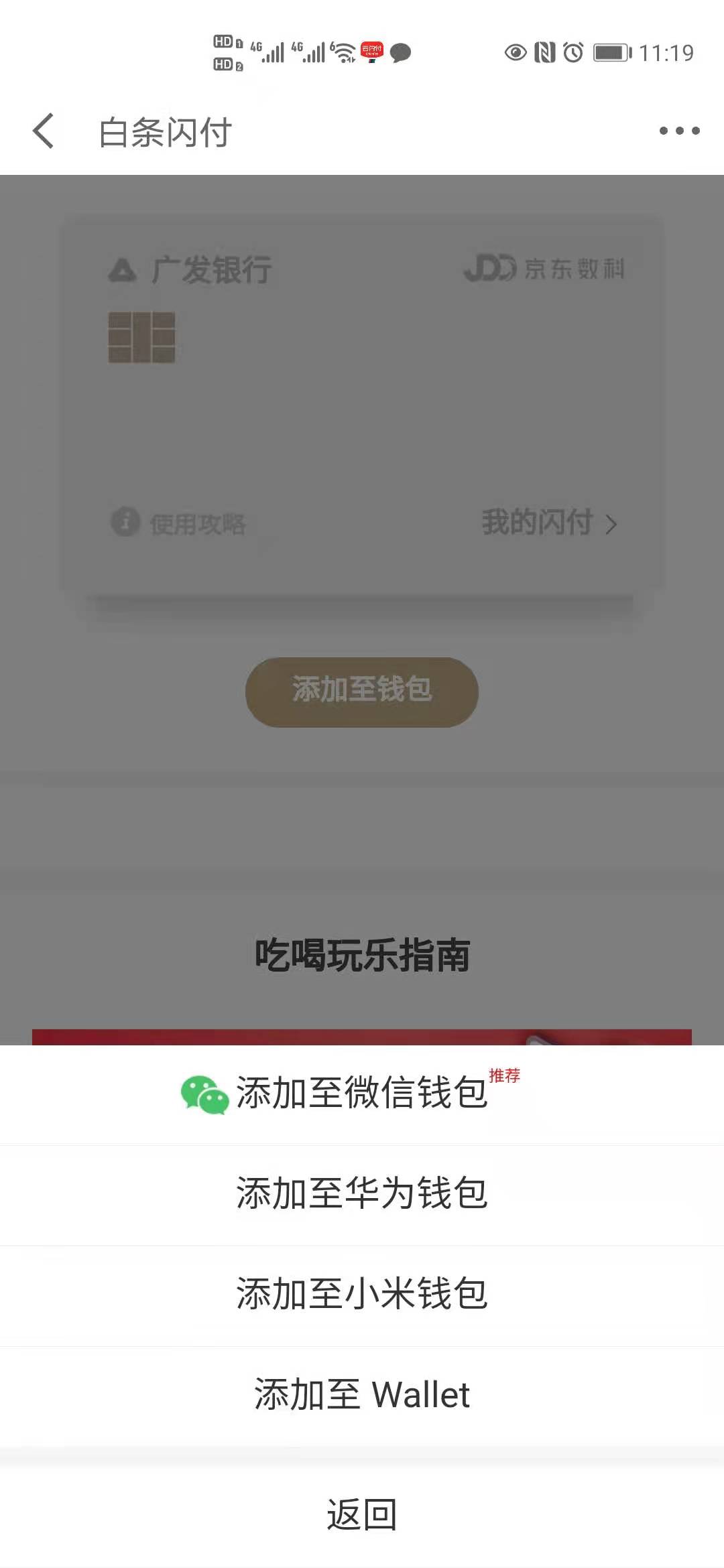Go back using the top-left arrow
Image resolution: width=724 pixels, height=1568 pixels.
pyautogui.click(x=44, y=131)
